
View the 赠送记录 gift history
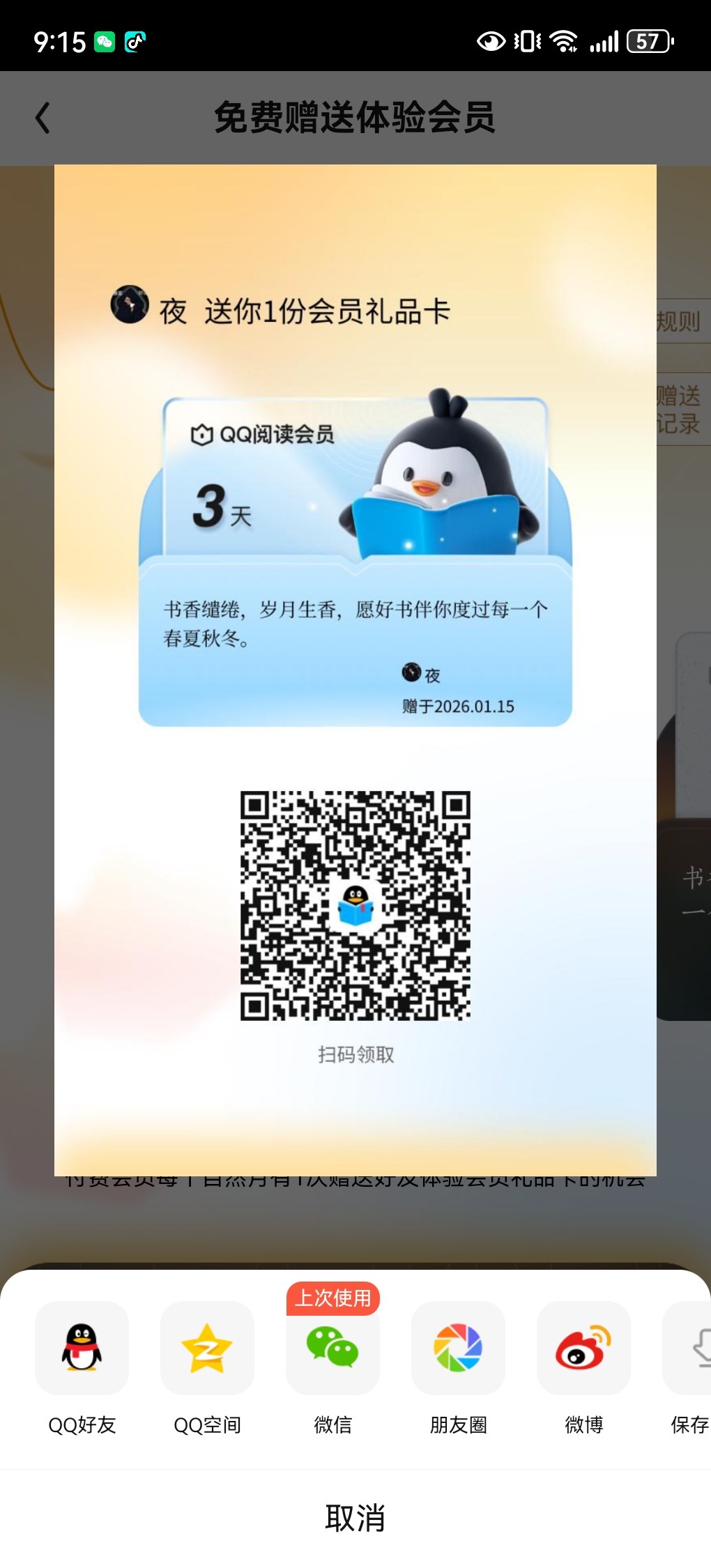tap(681, 410)
